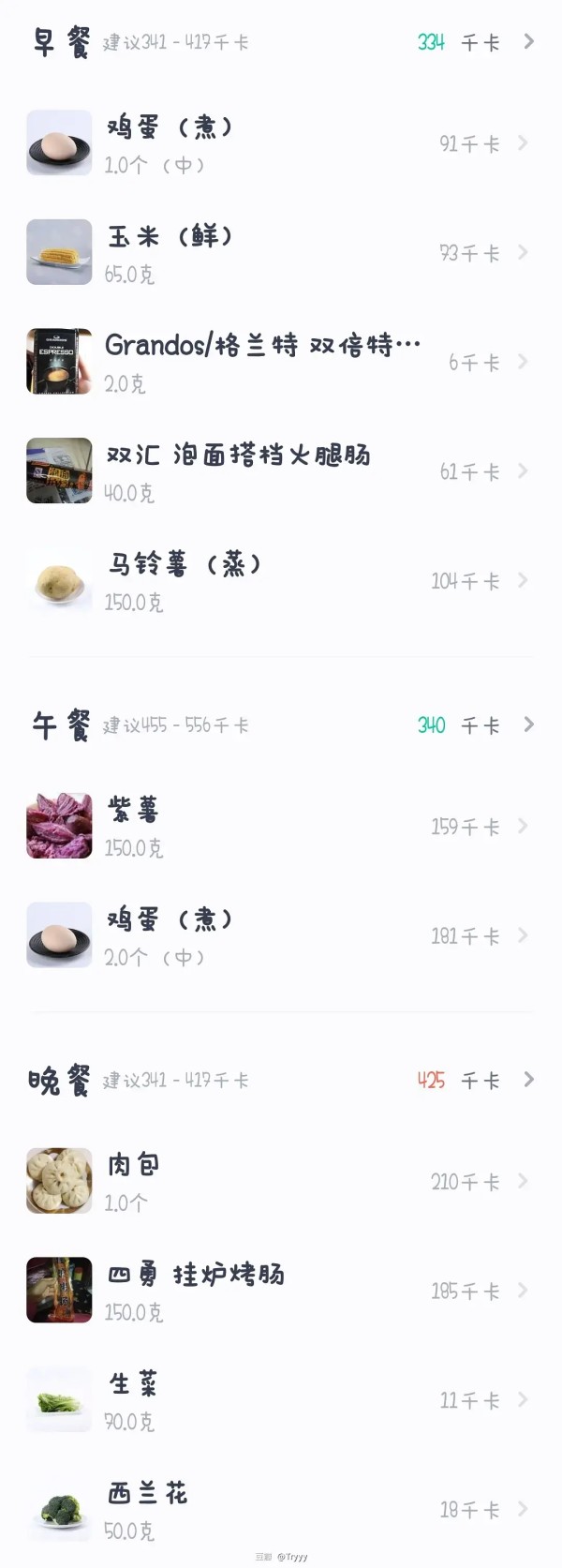
Task: Open the 1.0个 鸡蛋（煮） breakfast entry
Action: click(x=281, y=143)
